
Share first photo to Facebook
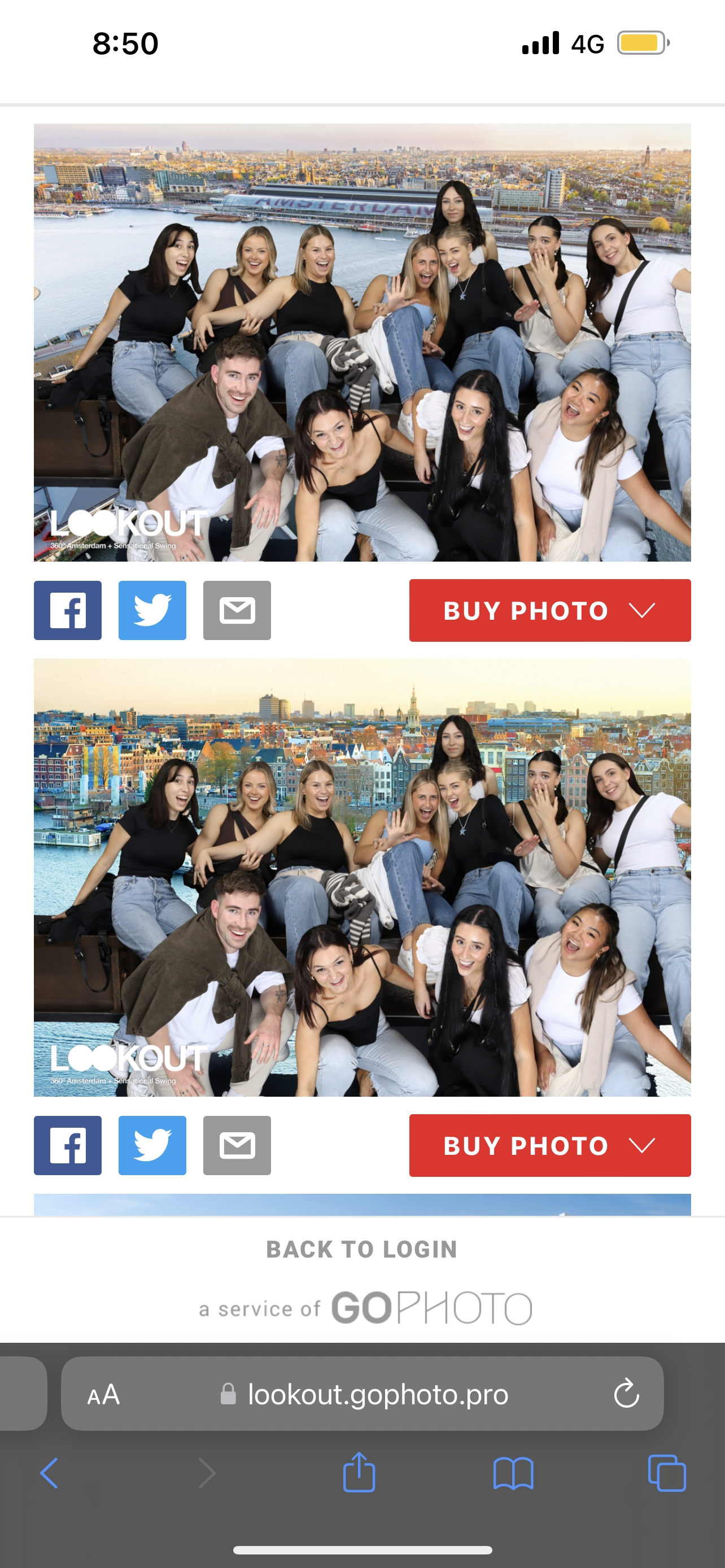(x=68, y=610)
